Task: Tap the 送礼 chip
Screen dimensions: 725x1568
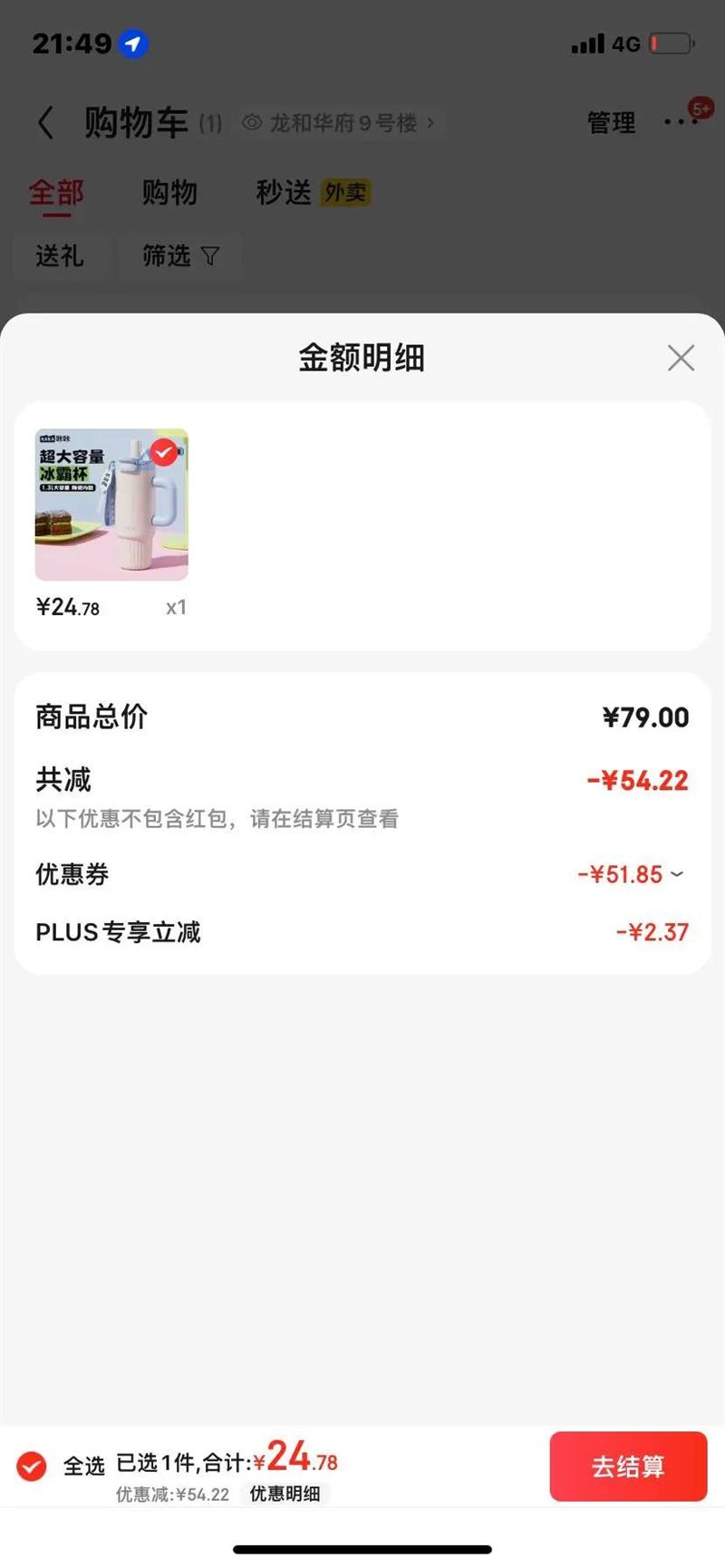Action: click(x=60, y=256)
